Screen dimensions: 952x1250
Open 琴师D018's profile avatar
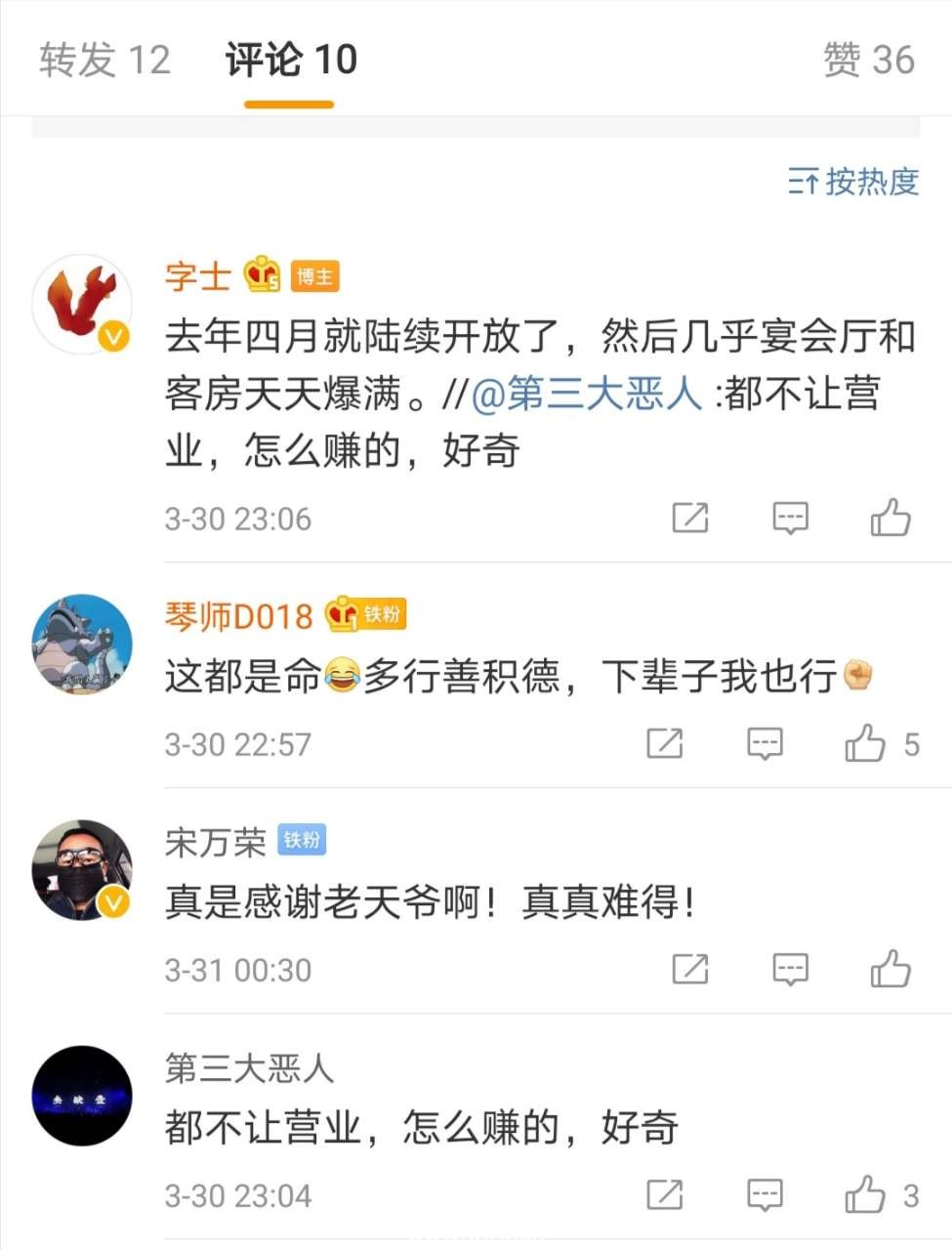(x=82, y=645)
